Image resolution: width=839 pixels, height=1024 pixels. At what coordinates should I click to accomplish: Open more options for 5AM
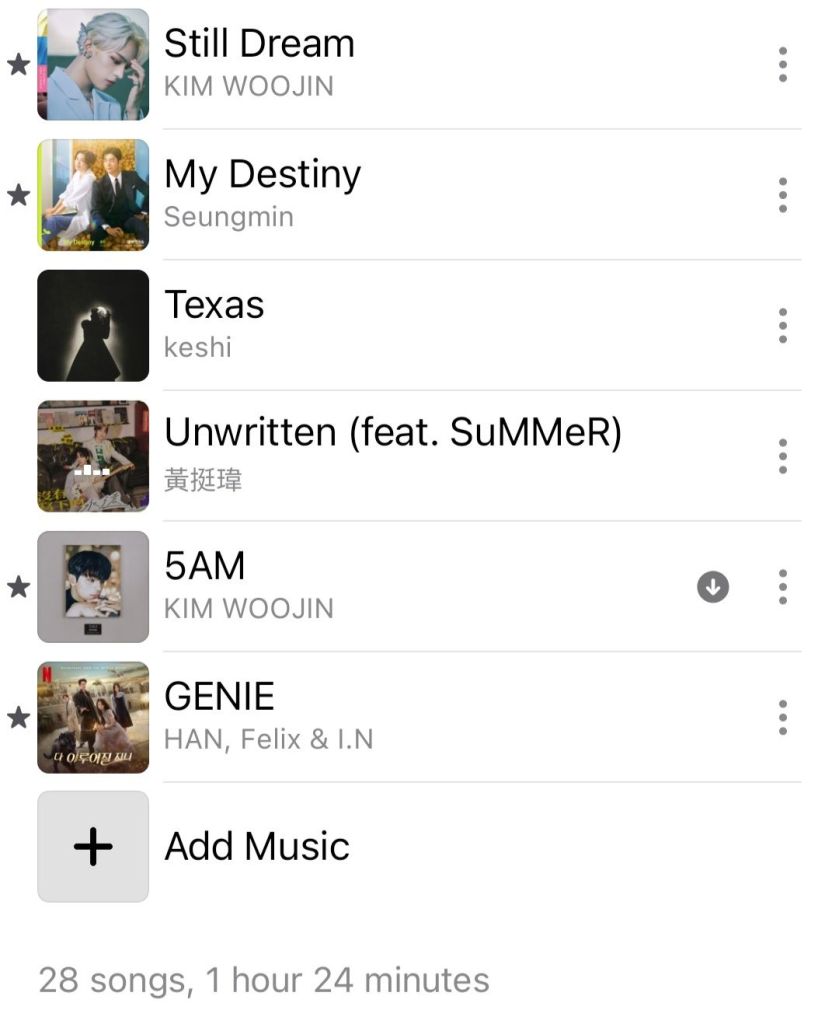tap(782, 587)
